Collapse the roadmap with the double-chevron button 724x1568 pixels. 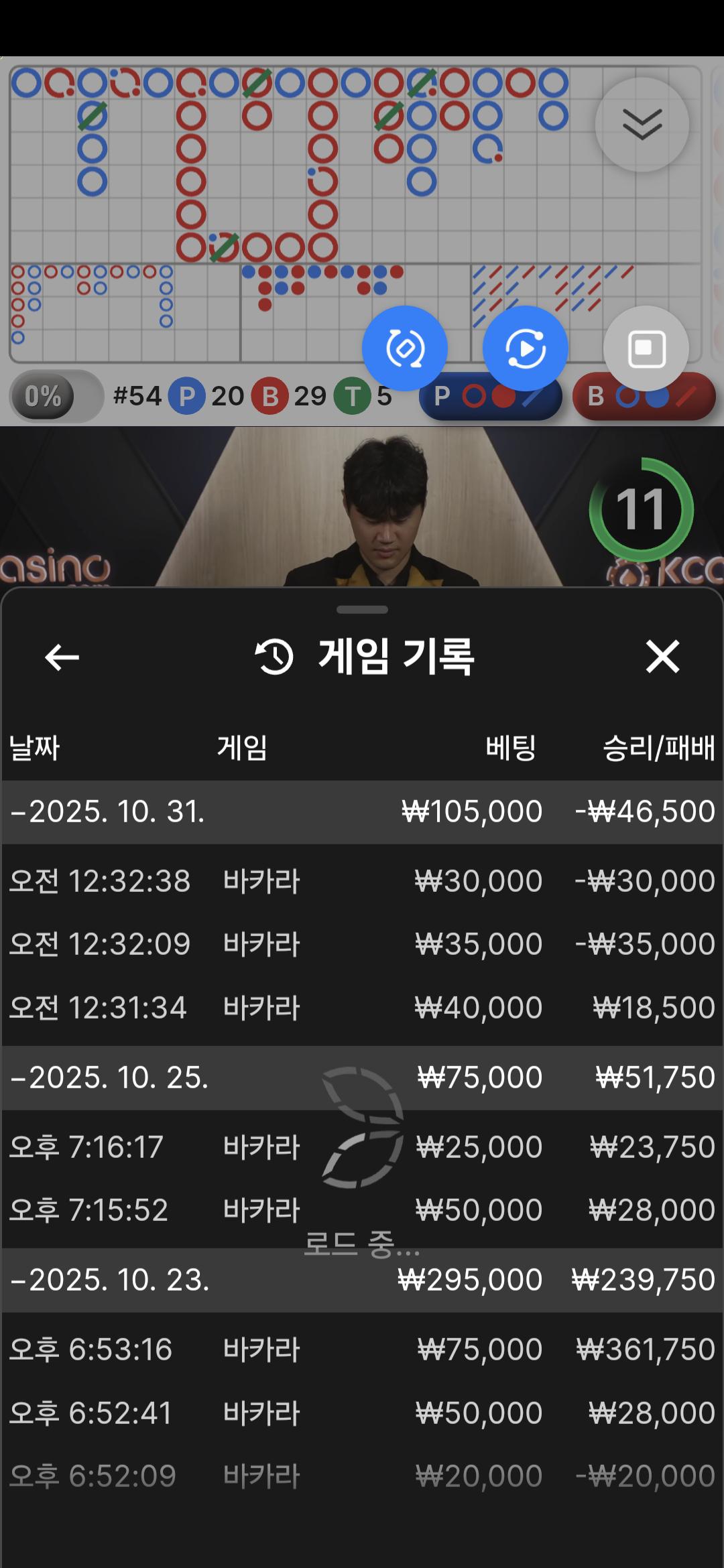pos(642,125)
